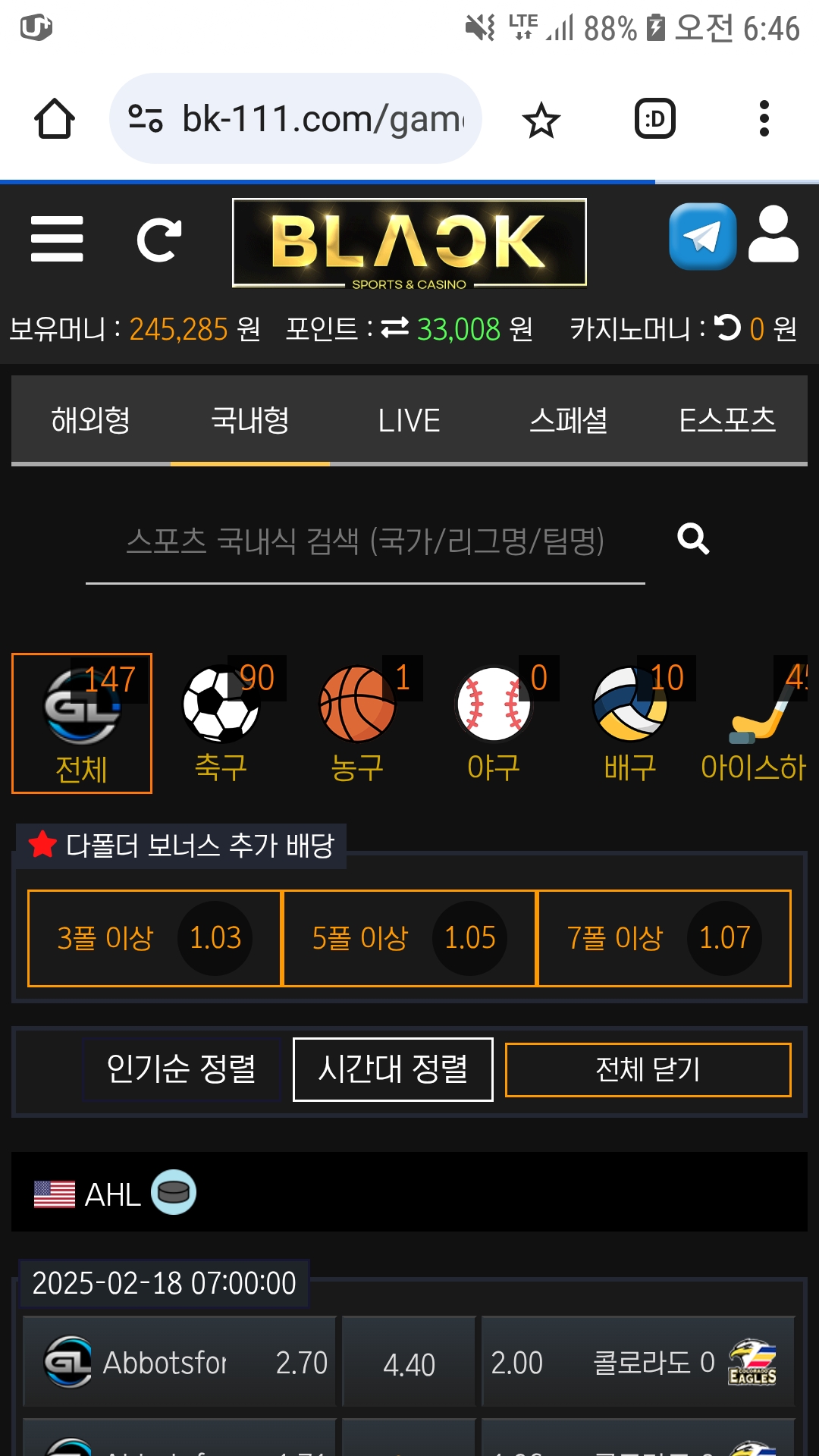819x1456 pixels.
Task: Sort matches by 인기순 정렬
Action: pyautogui.click(x=181, y=1069)
